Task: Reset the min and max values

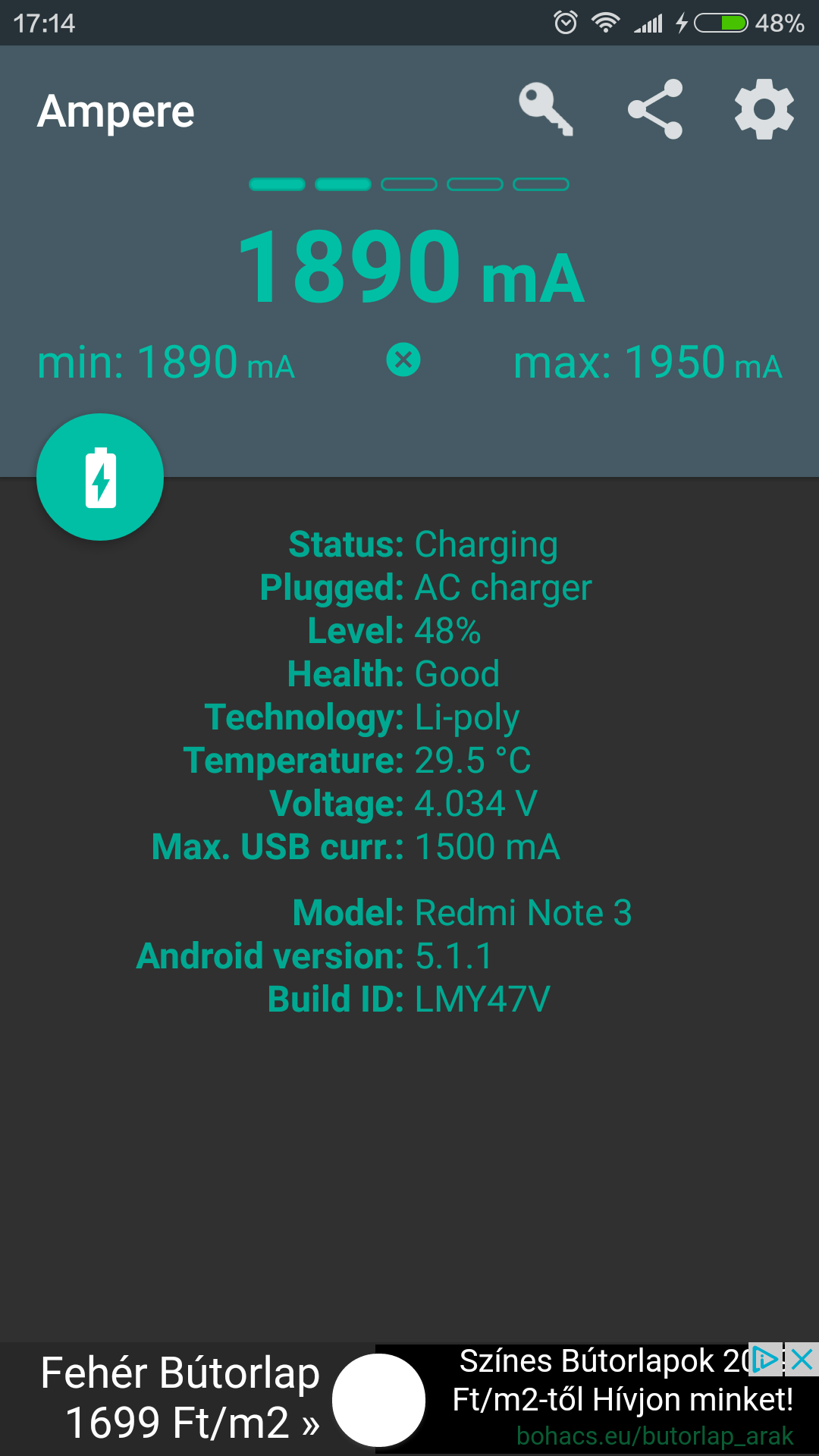Action: [x=403, y=359]
